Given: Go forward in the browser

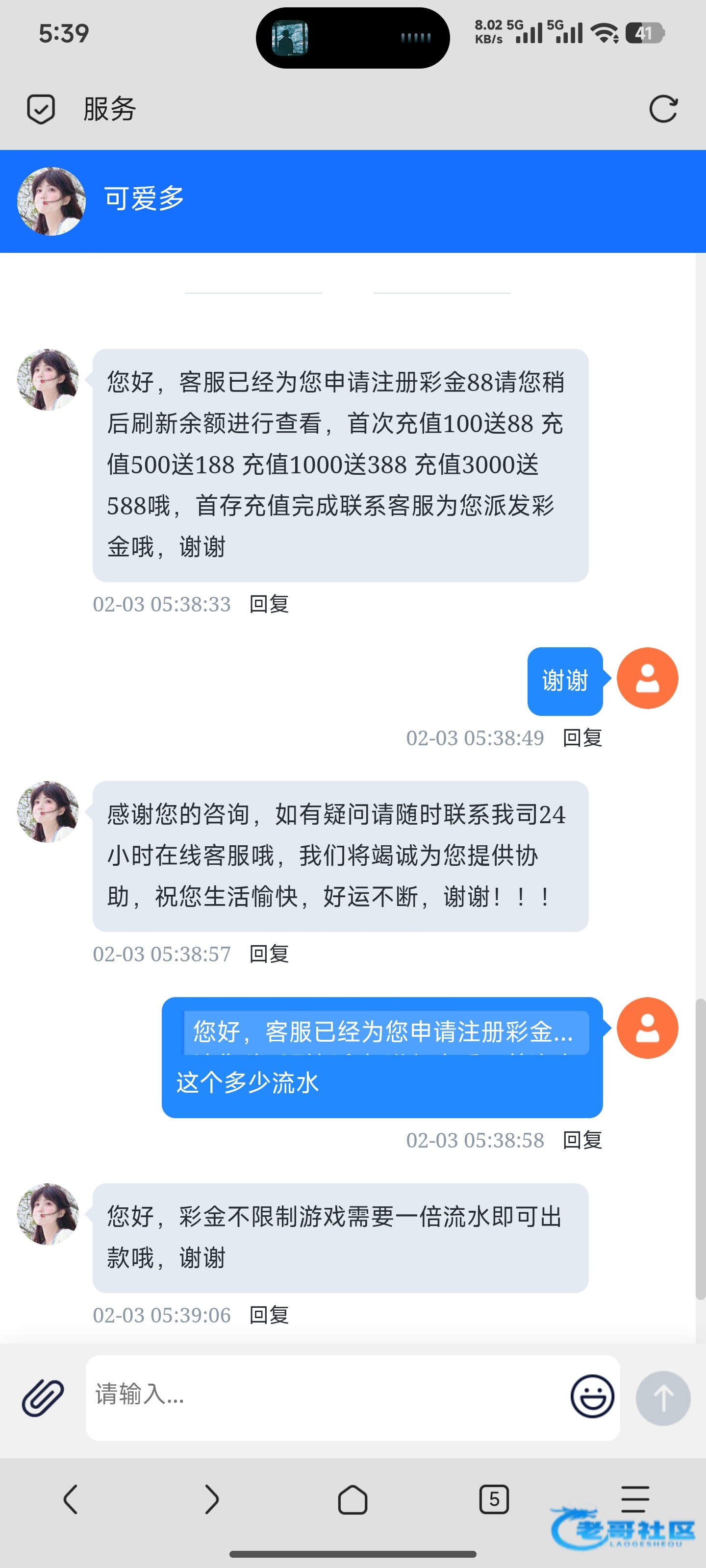Looking at the screenshot, I should [211, 1499].
